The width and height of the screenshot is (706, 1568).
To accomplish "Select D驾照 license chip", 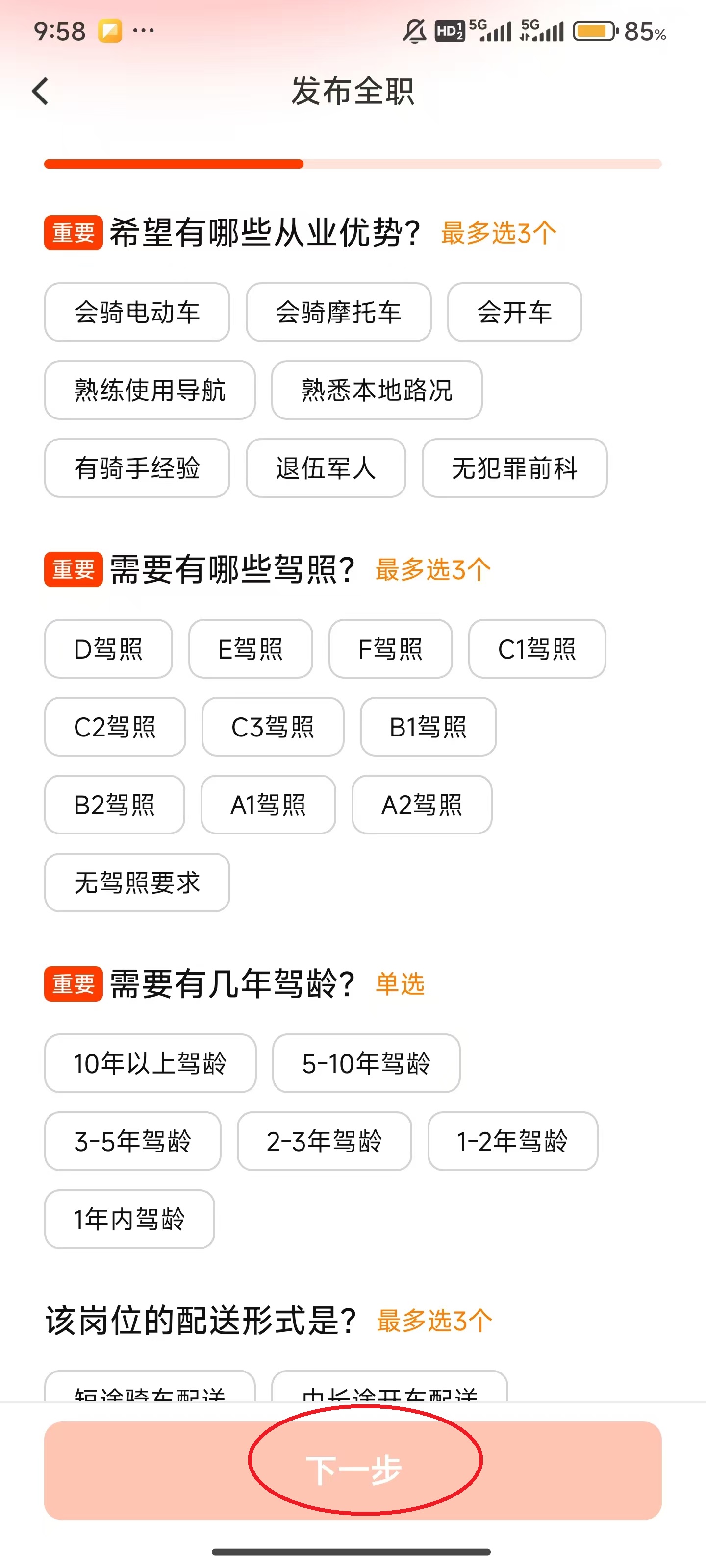I will click(108, 649).
